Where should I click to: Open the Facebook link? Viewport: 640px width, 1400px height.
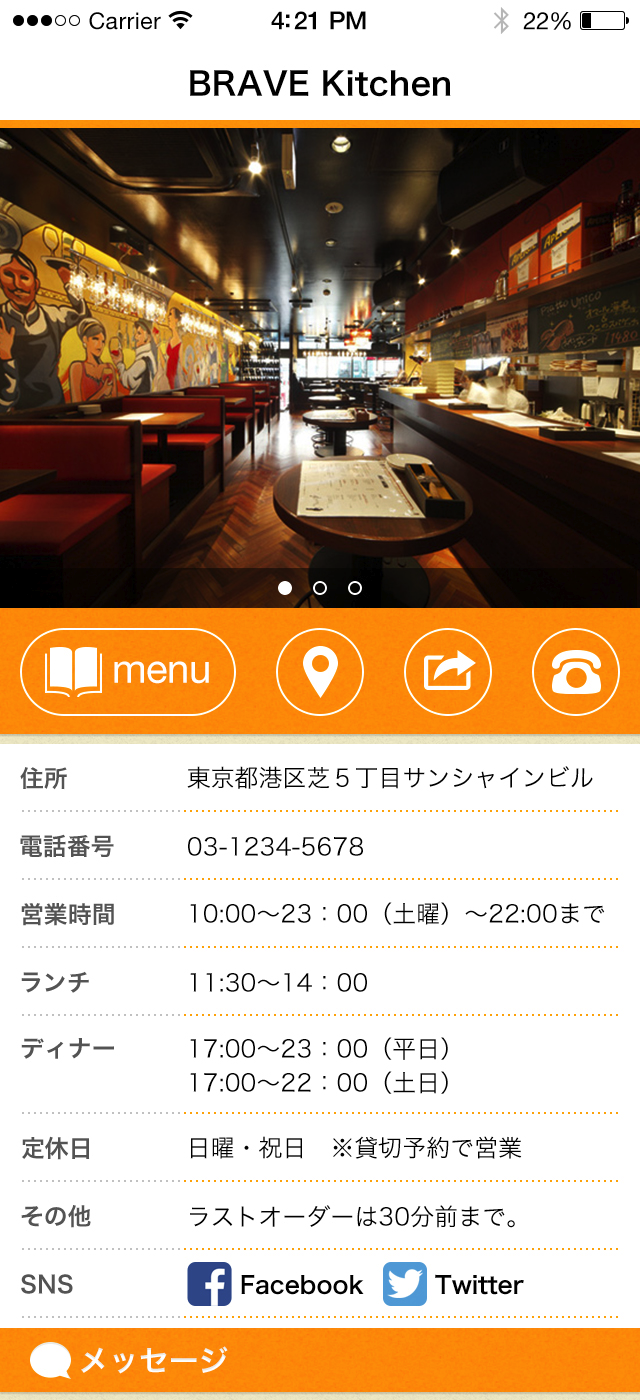tap(276, 1285)
